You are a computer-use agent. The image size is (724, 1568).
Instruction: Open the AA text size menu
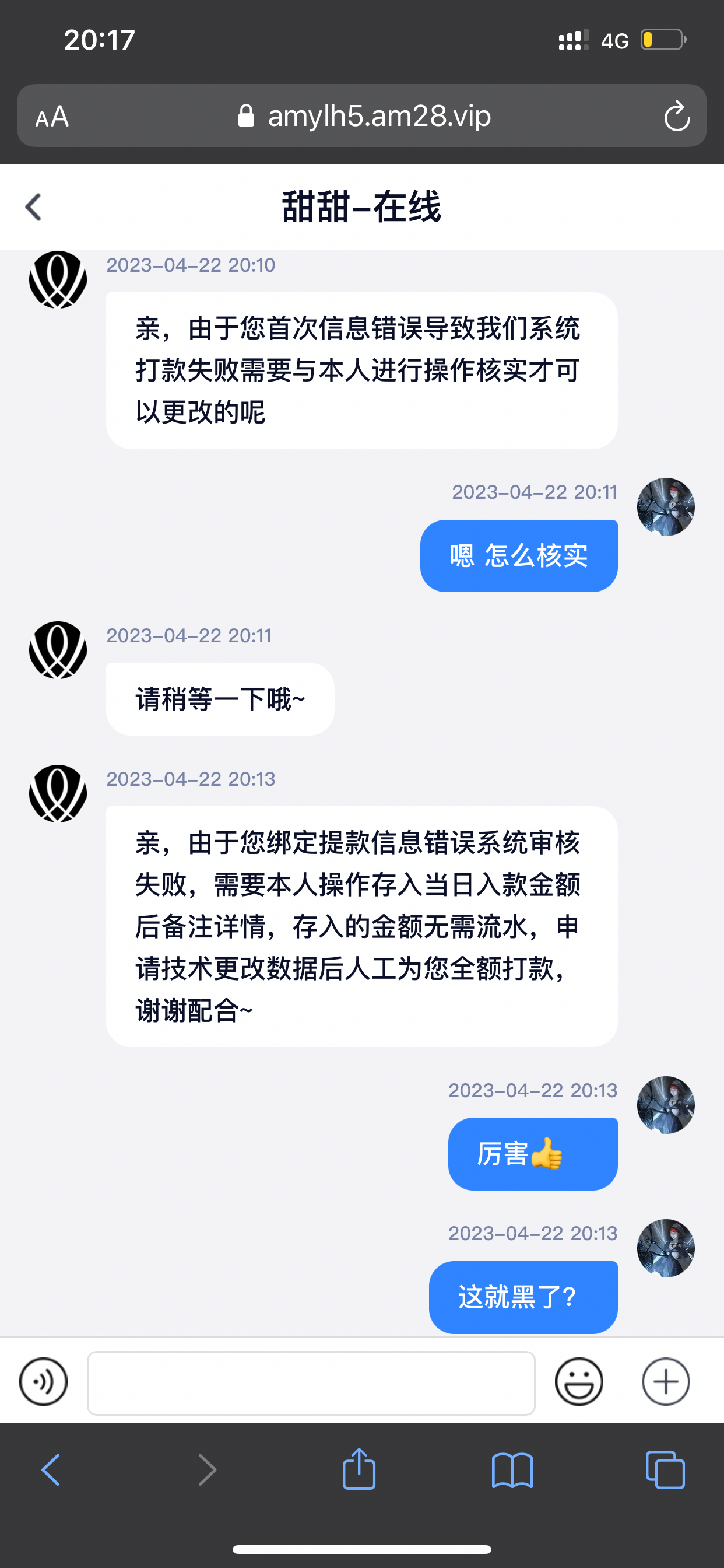click(52, 116)
